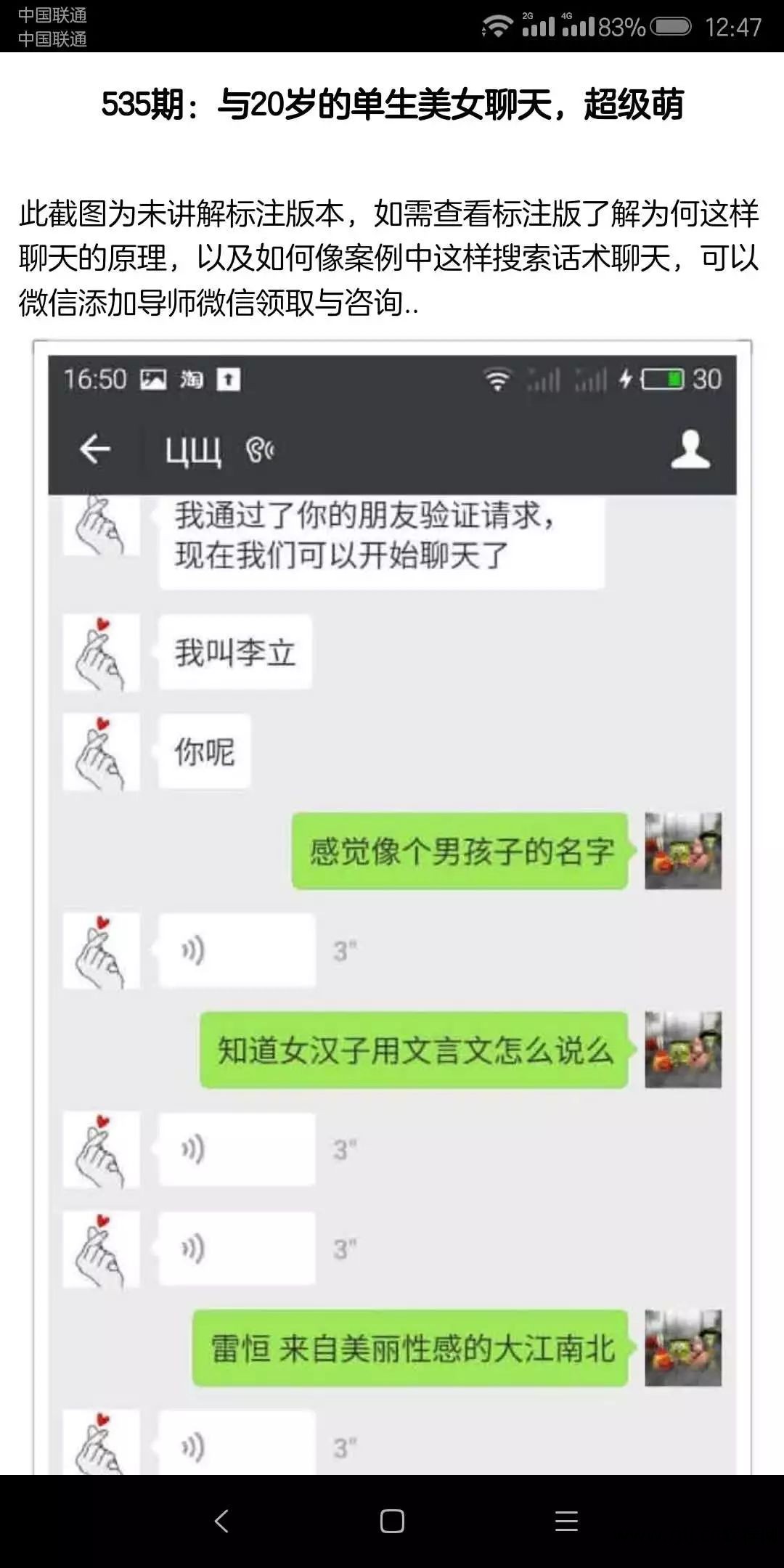Return to the home screen

[392, 1521]
